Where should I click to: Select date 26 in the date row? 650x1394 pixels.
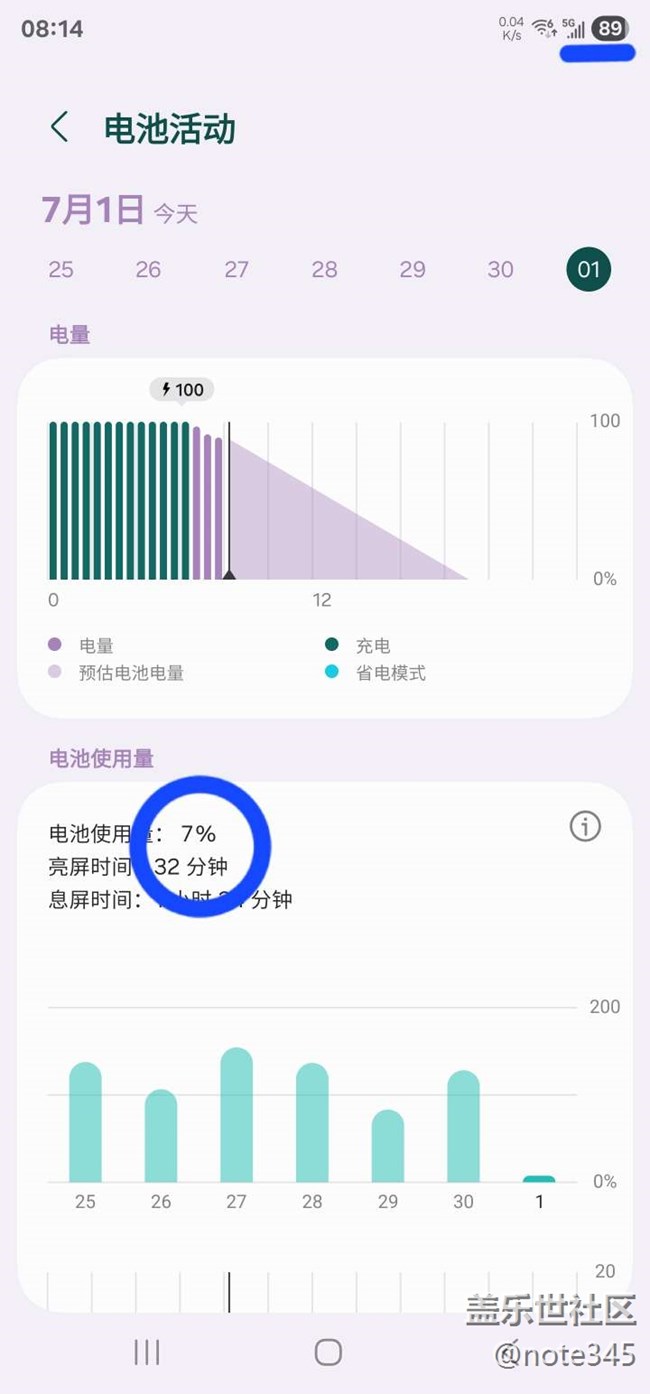click(148, 269)
